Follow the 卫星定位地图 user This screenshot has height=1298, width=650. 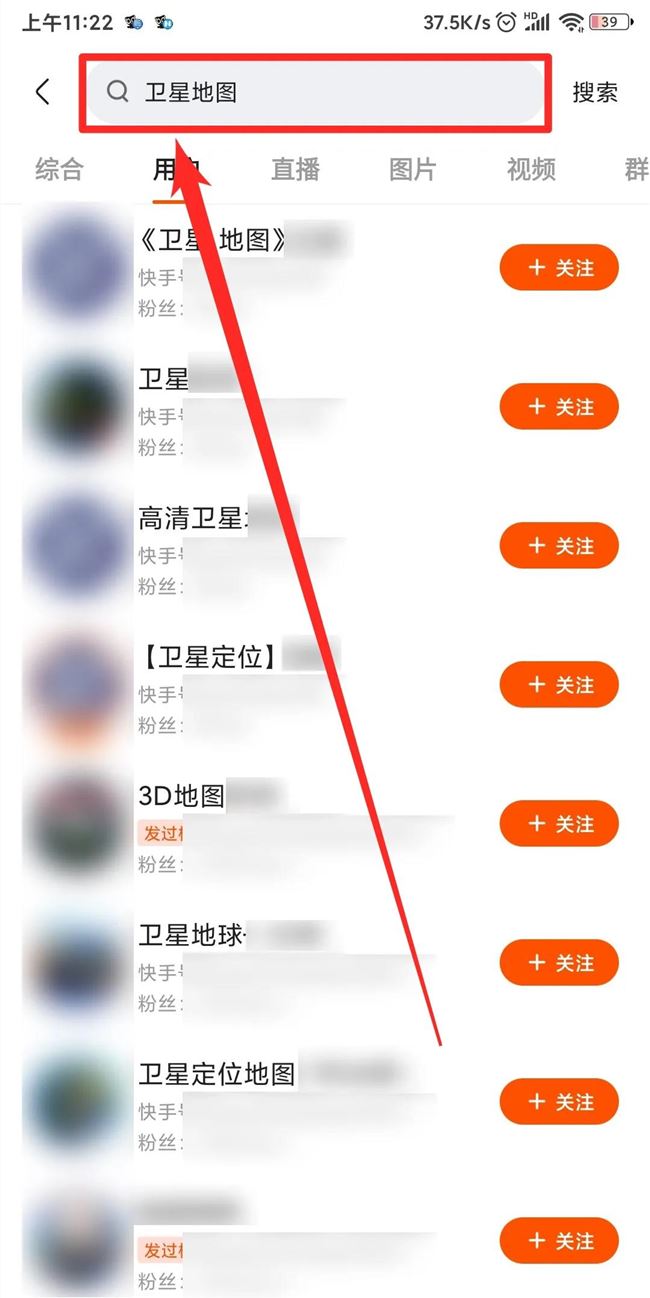click(x=559, y=1102)
